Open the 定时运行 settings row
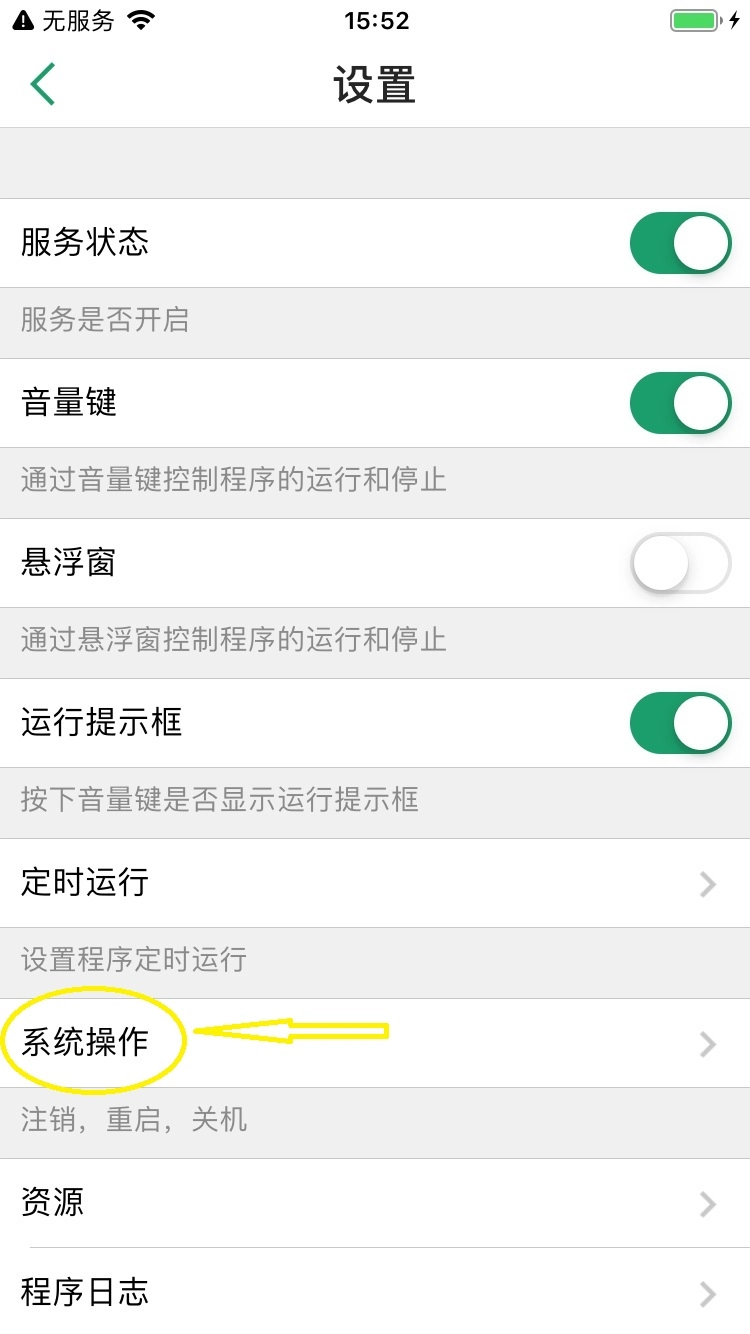The image size is (750, 1334). 375,883
